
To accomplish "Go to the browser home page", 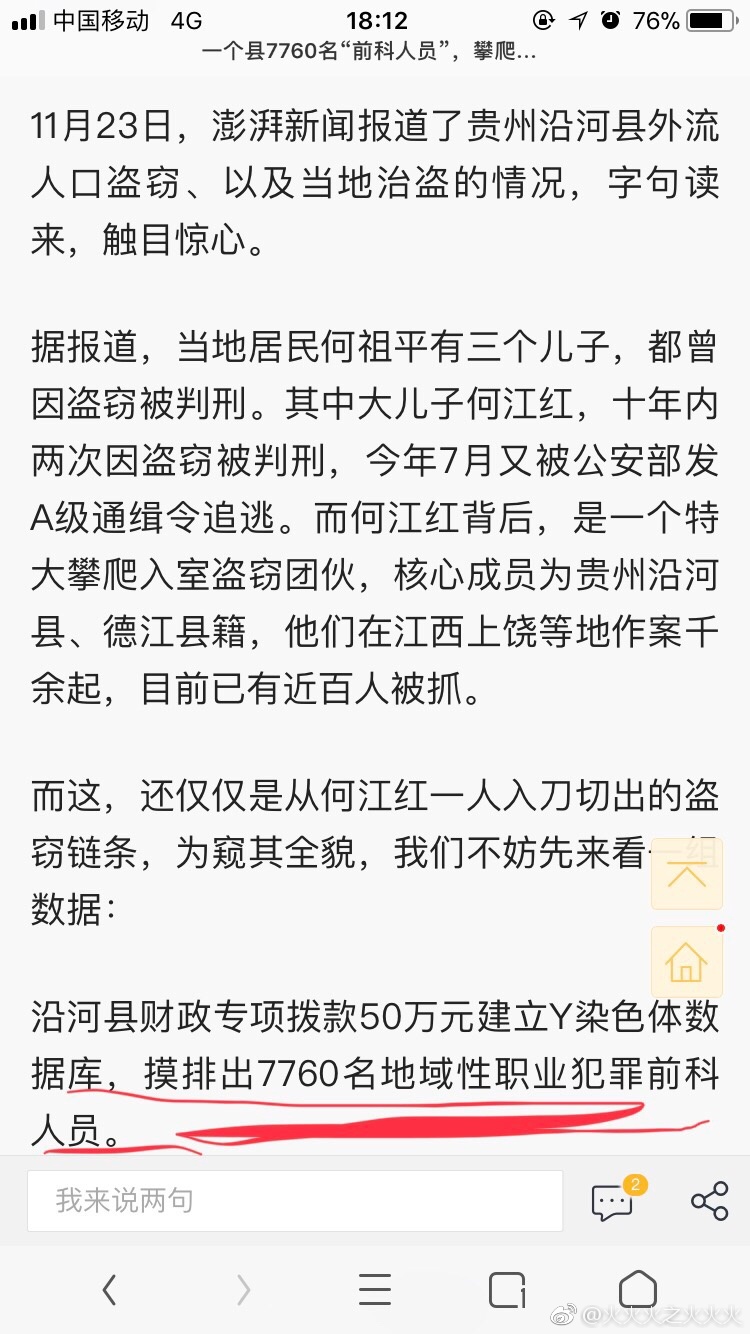I will [638, 1290].
